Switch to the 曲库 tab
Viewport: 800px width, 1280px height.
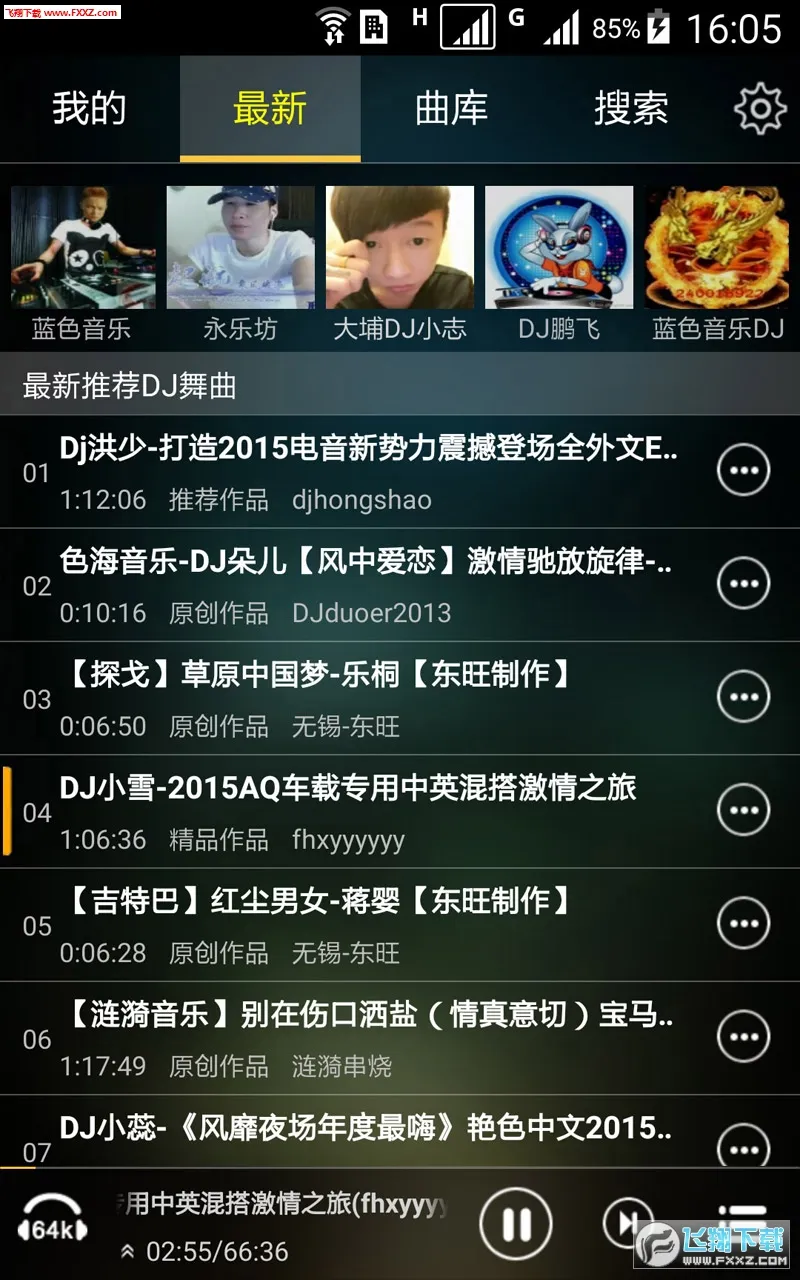point(451,109)
